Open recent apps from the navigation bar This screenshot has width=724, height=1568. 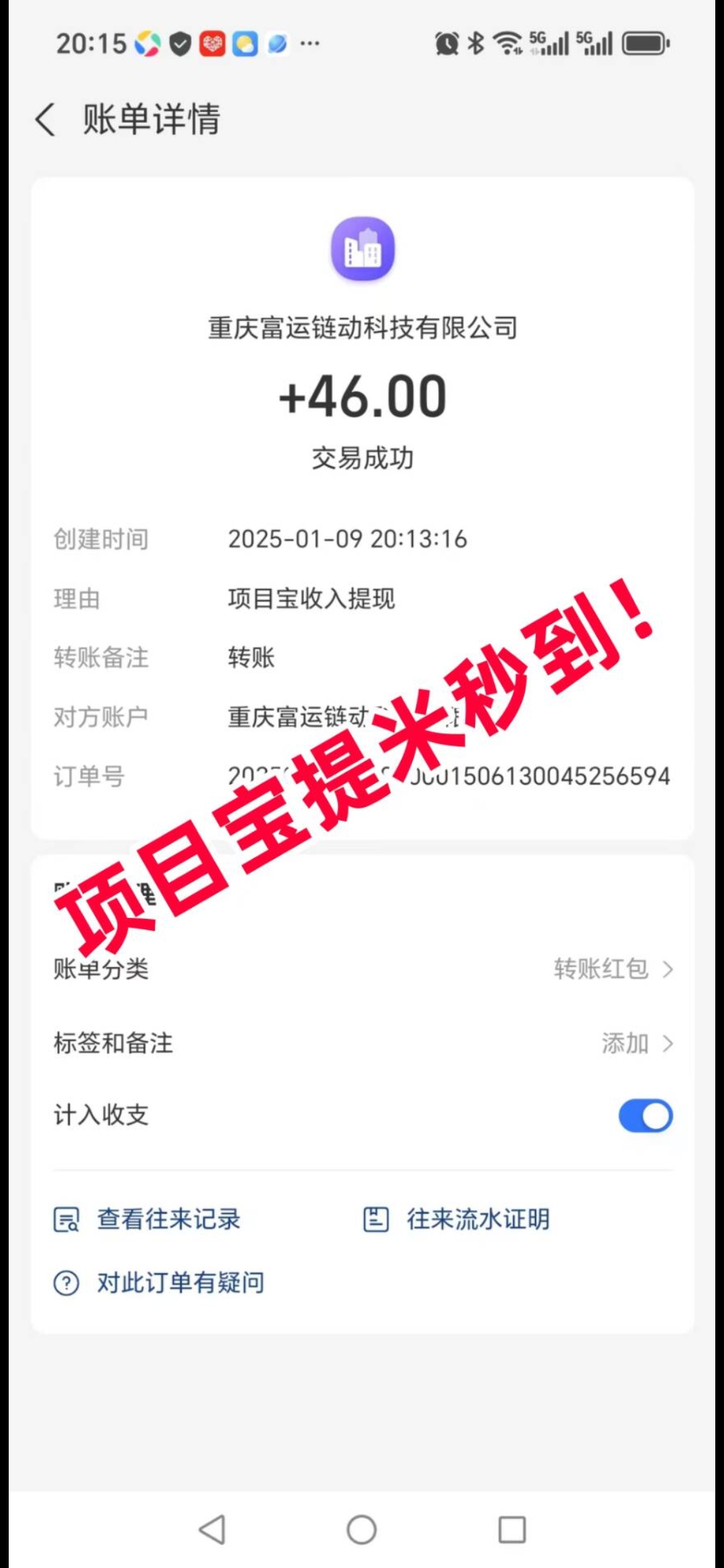(x=512, y=1530)
